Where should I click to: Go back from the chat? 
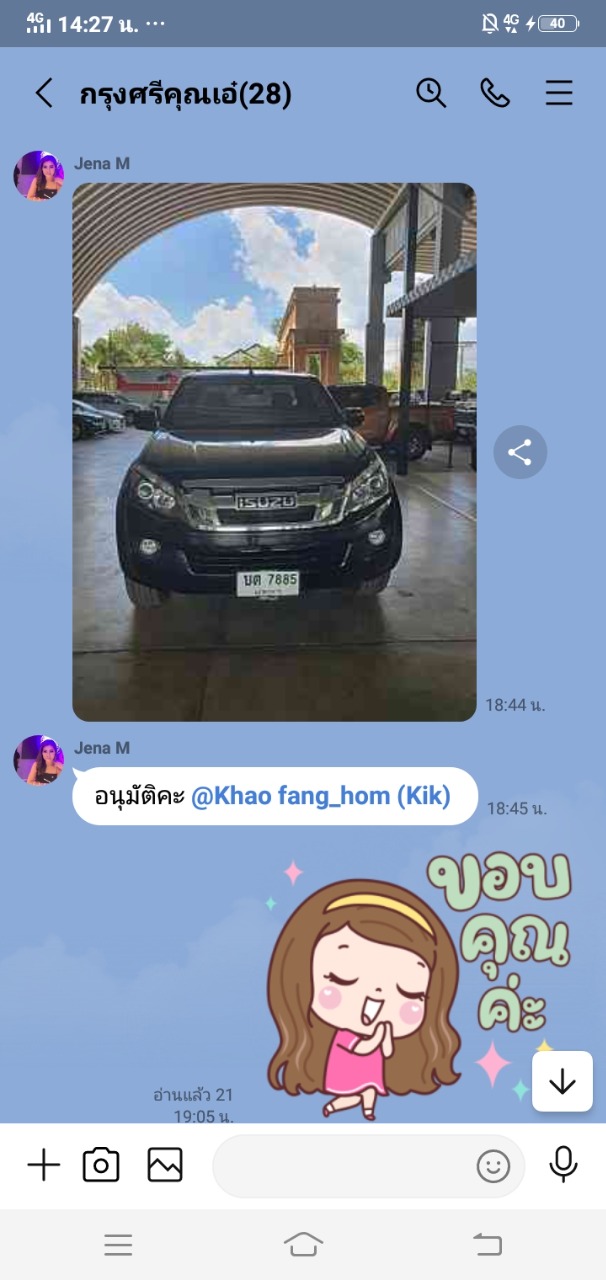(x=44, y=94)
